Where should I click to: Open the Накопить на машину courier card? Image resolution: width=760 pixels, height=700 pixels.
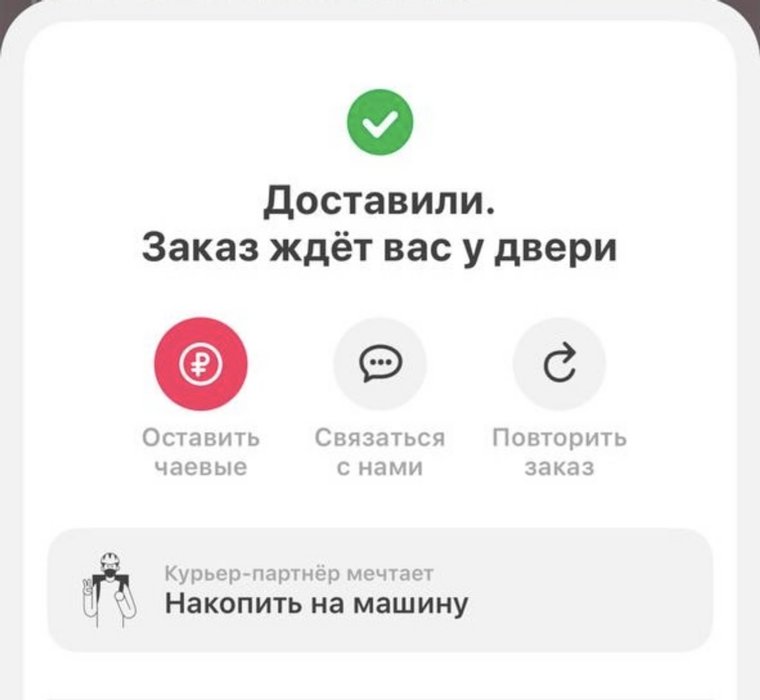click(x=380, y=591)
